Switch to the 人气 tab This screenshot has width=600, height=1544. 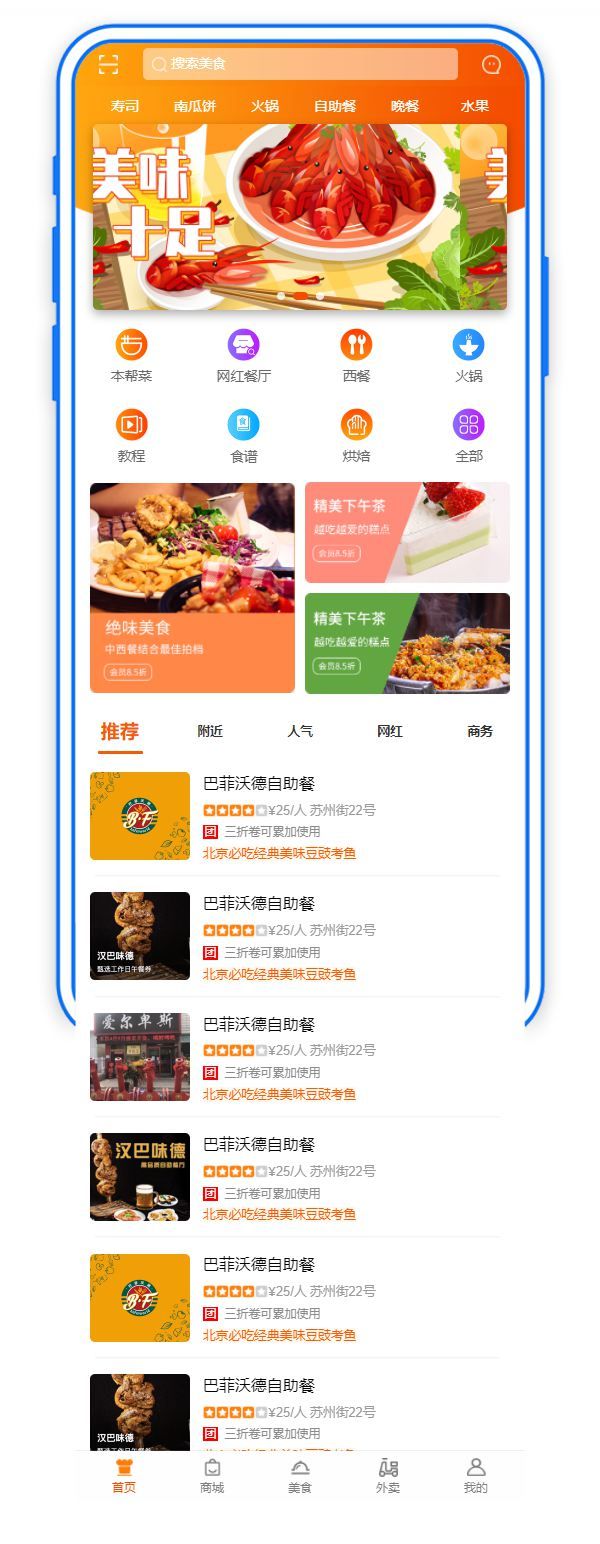pyautogui.click(x=300, y=731)
